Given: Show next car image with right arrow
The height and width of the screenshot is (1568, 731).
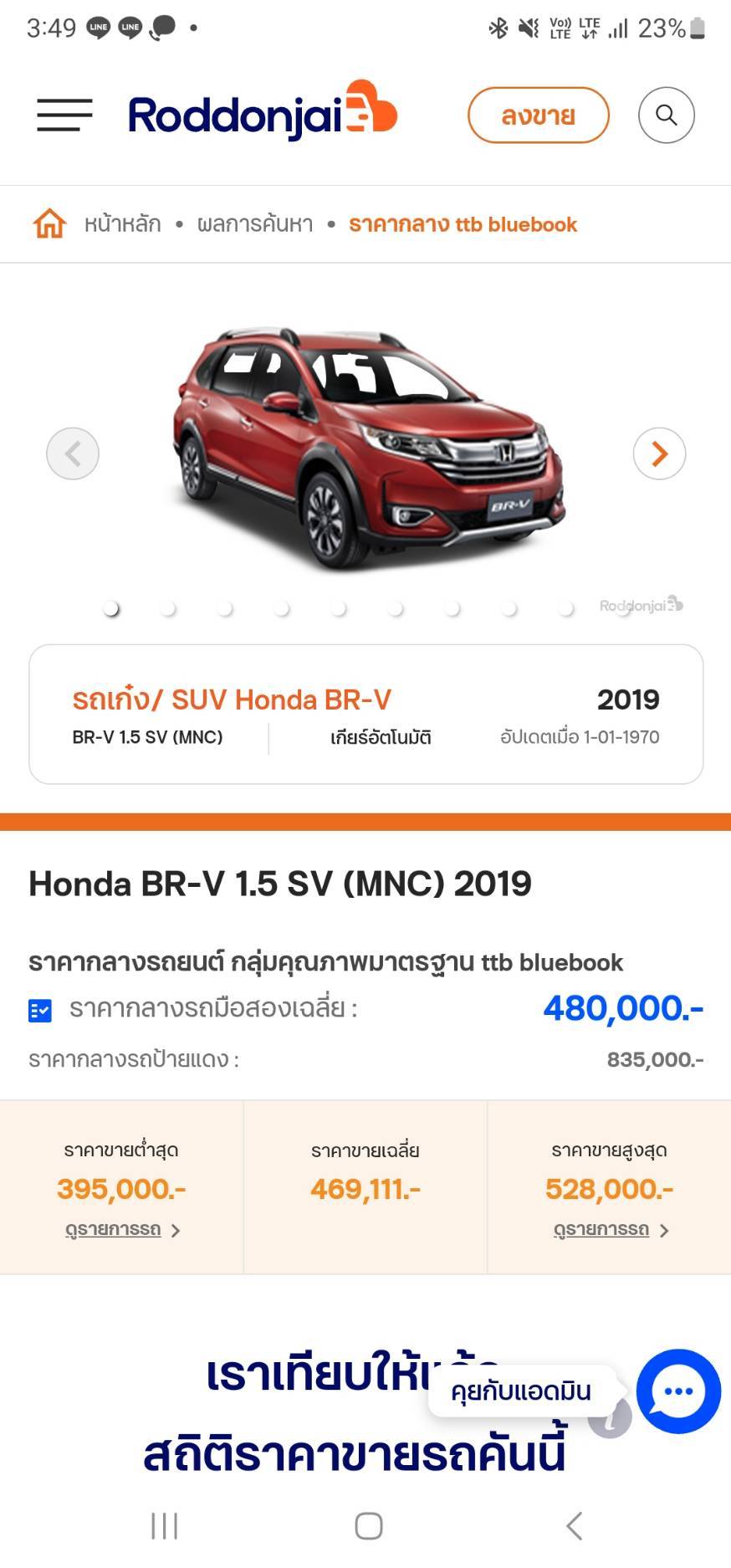Looking at the screenshot, I should (x=659, y=453).
